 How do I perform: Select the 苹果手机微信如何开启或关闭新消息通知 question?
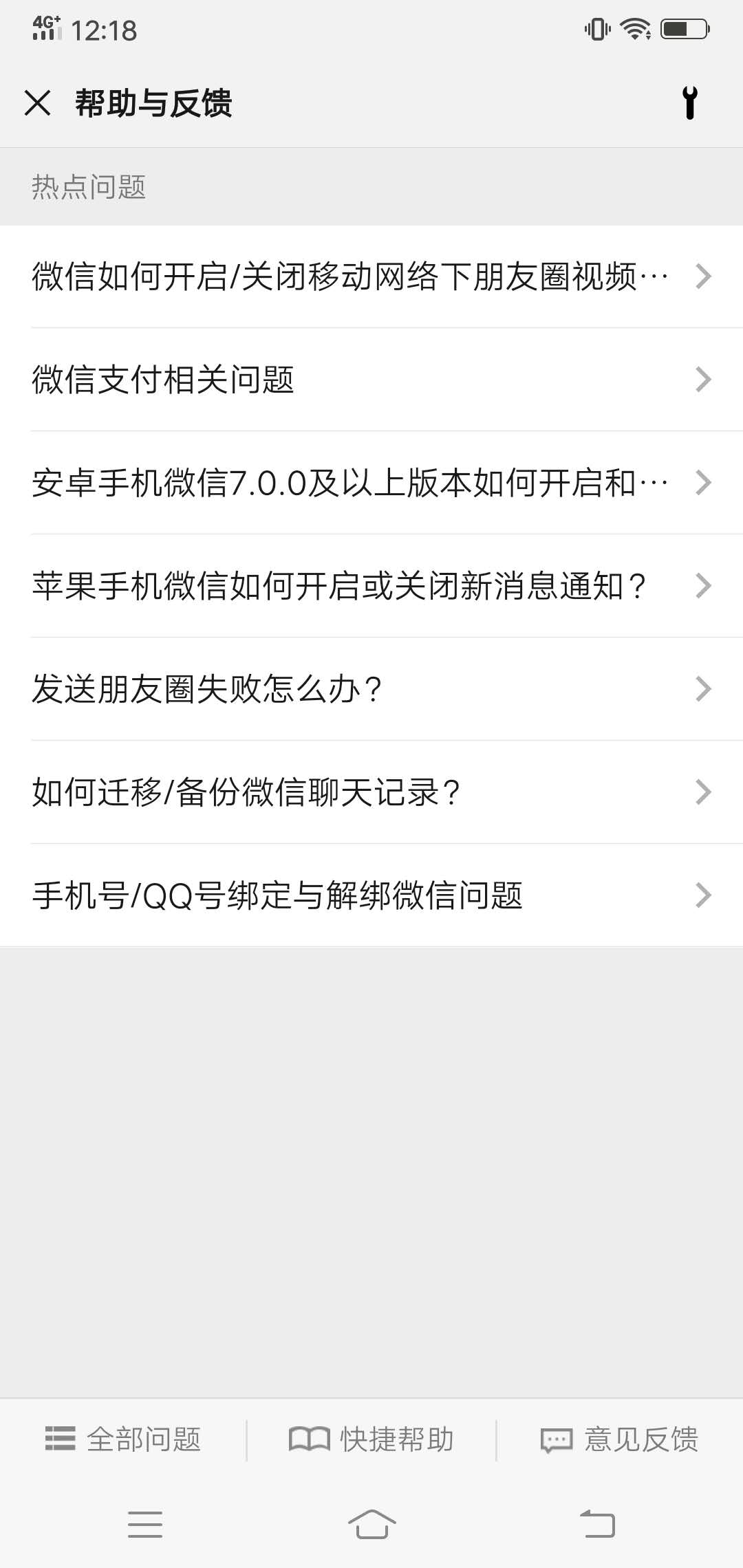[x=341, y=585]
